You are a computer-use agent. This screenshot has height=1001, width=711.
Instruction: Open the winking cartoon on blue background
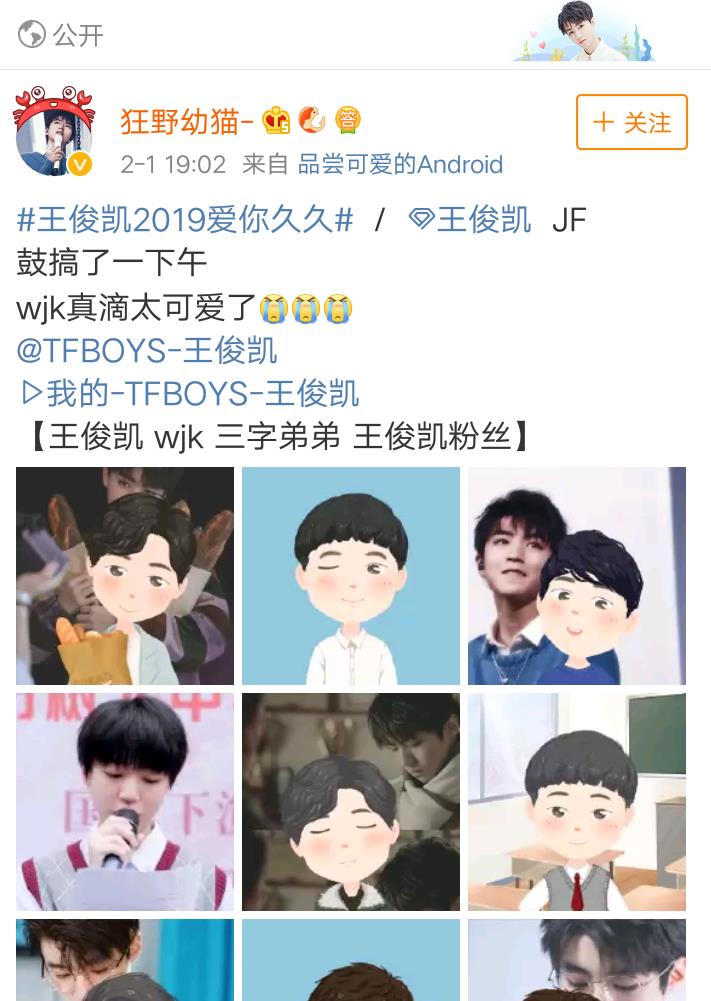[x=351, y=576]
